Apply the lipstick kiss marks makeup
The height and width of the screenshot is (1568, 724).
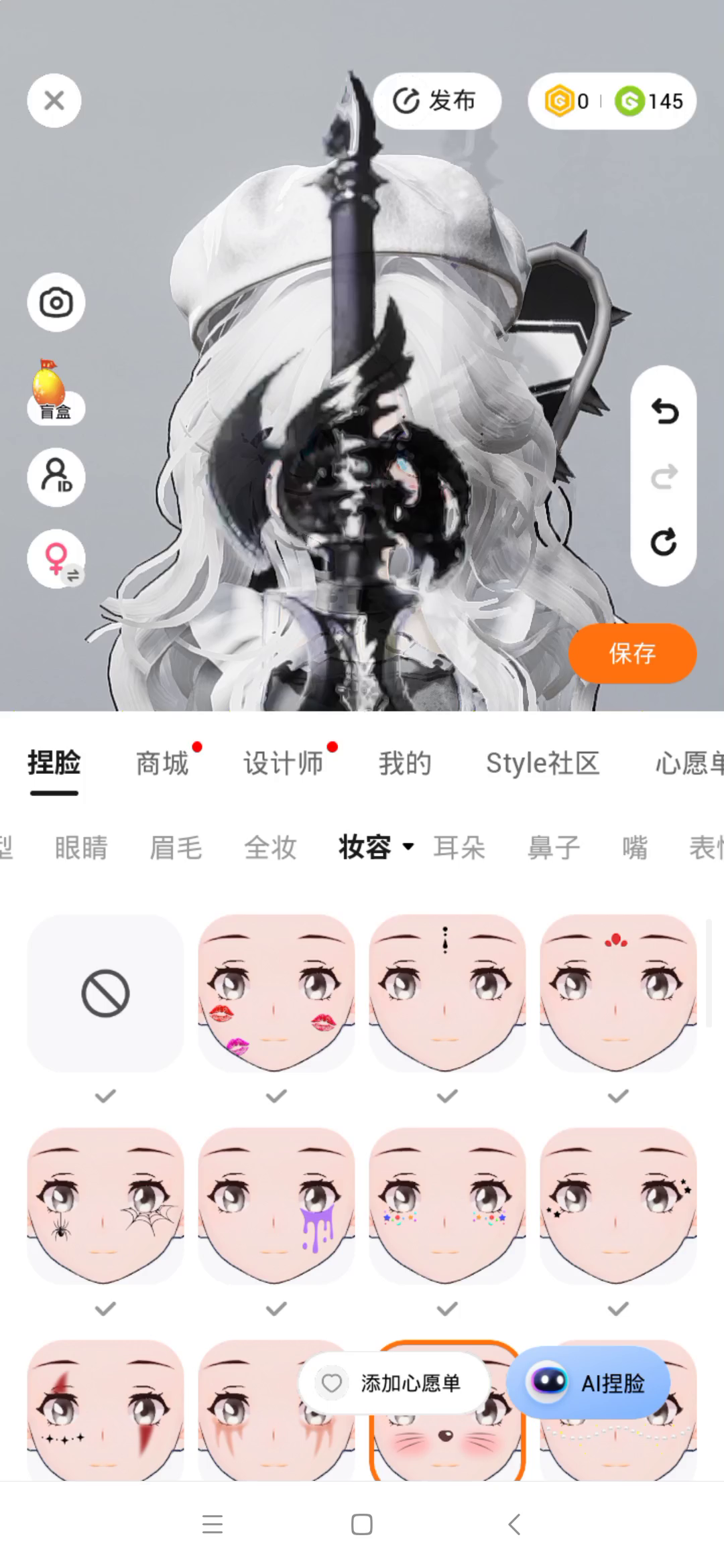click(276, 994)
